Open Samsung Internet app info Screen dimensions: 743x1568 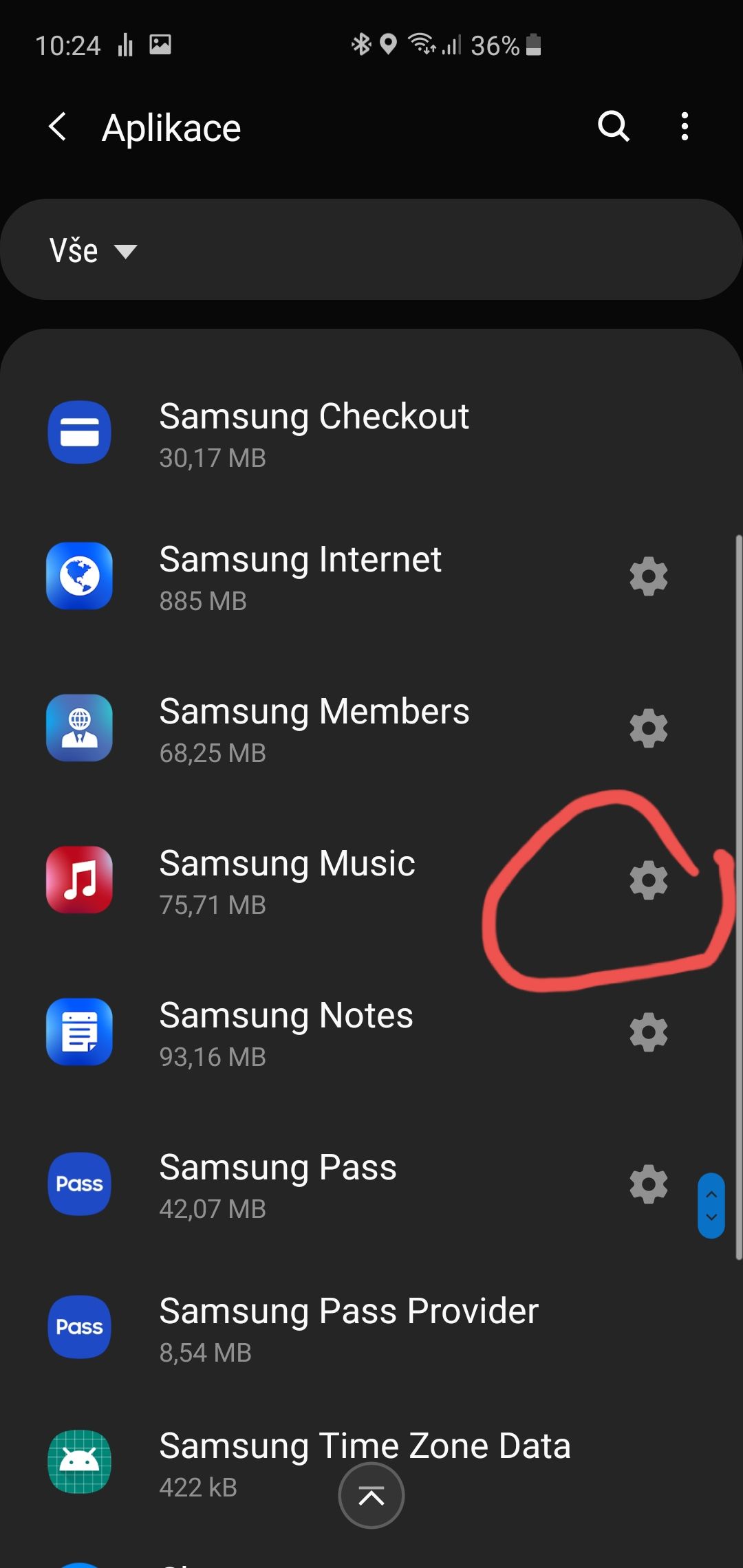[x=300, y=577]
